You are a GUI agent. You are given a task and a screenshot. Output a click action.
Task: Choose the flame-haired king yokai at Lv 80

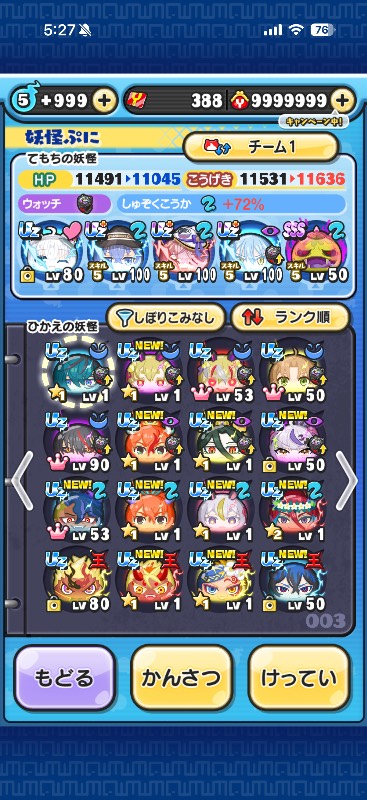(x=78, y=580)
